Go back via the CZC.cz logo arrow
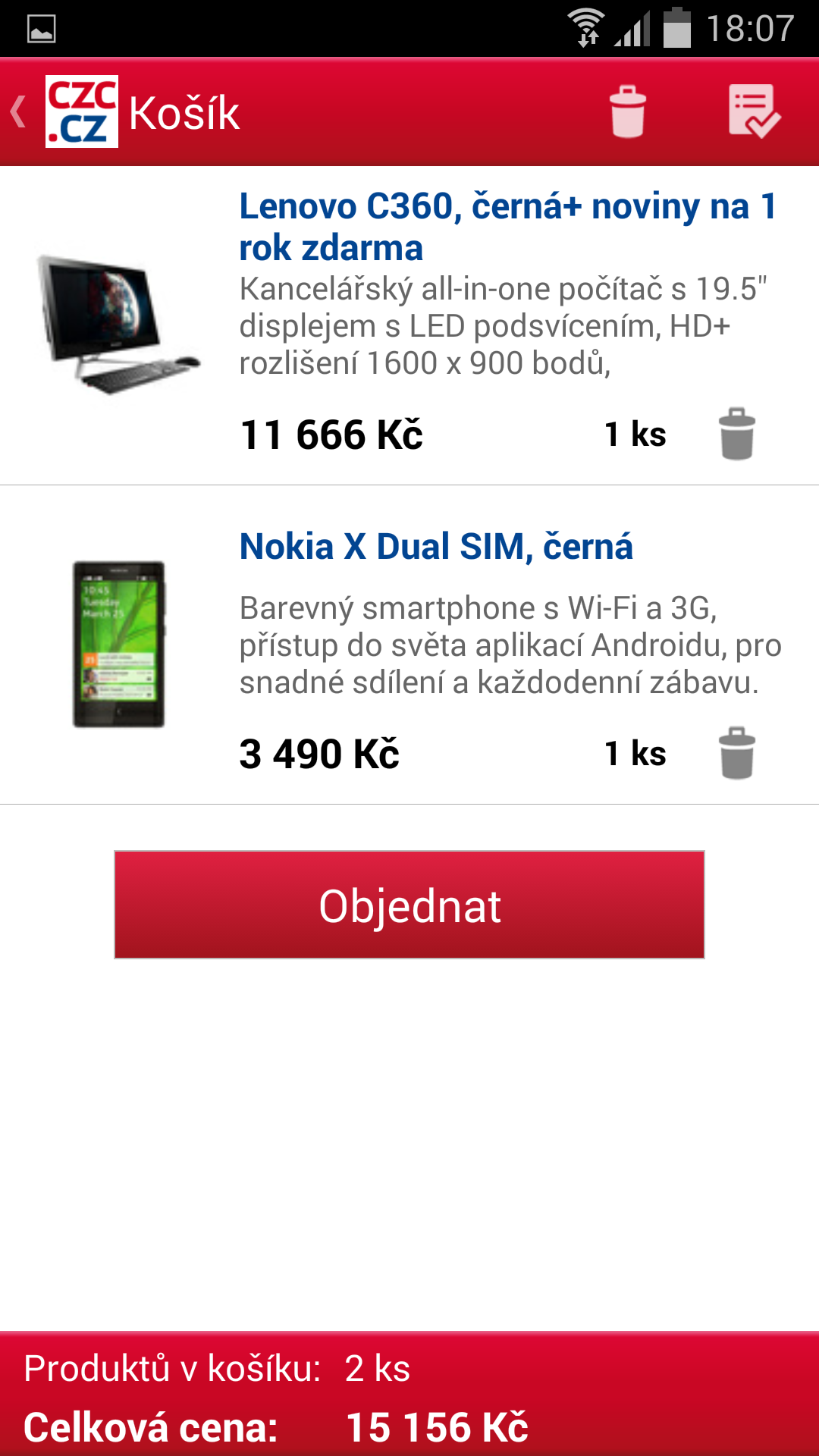This screenshot has height=1456, width=819. 64,111
